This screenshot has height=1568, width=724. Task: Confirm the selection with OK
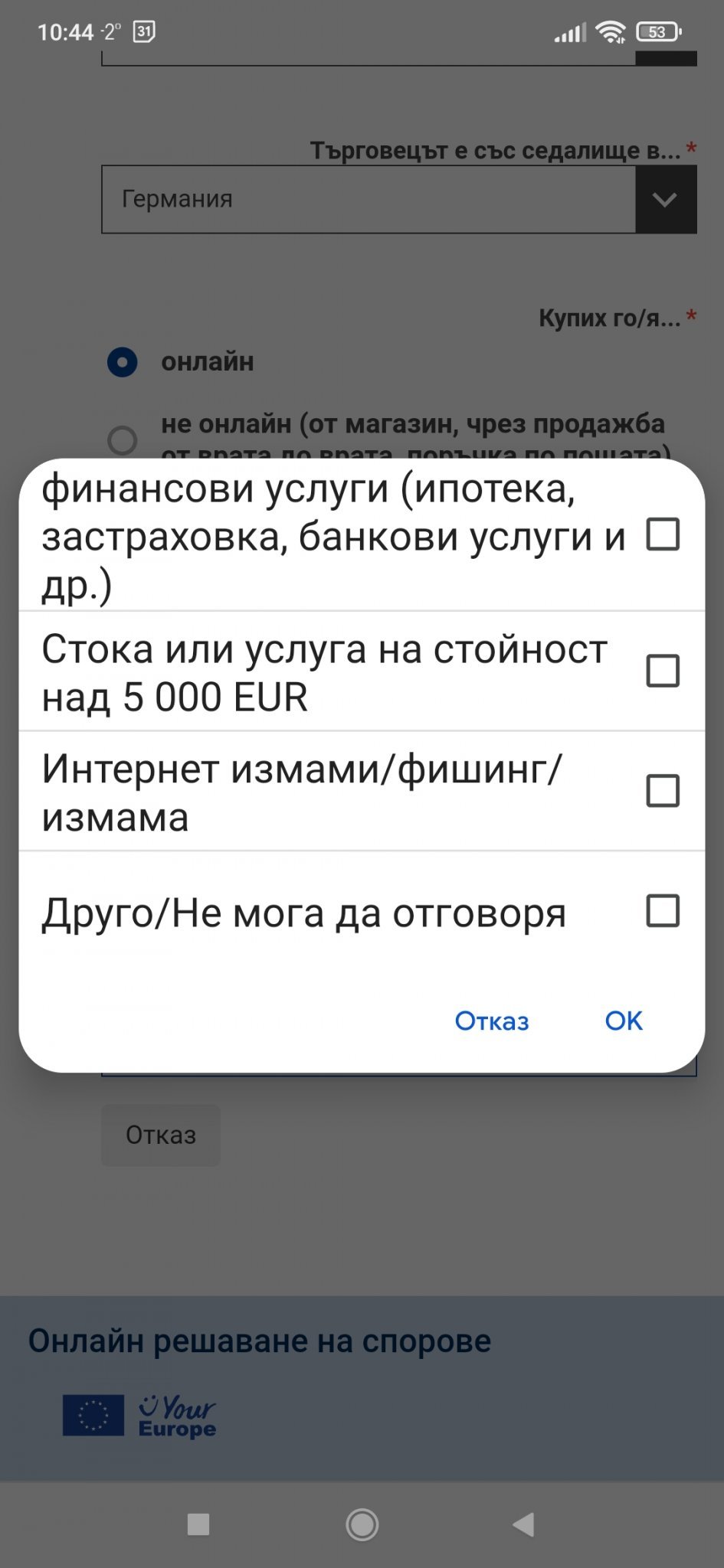(x=624, y=1021)
